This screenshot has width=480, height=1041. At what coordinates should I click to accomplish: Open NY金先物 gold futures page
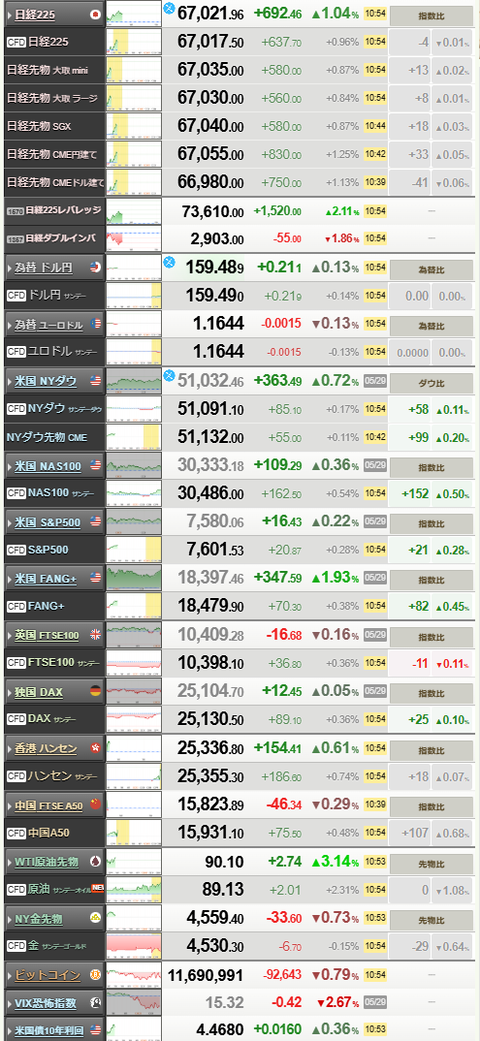39,919
